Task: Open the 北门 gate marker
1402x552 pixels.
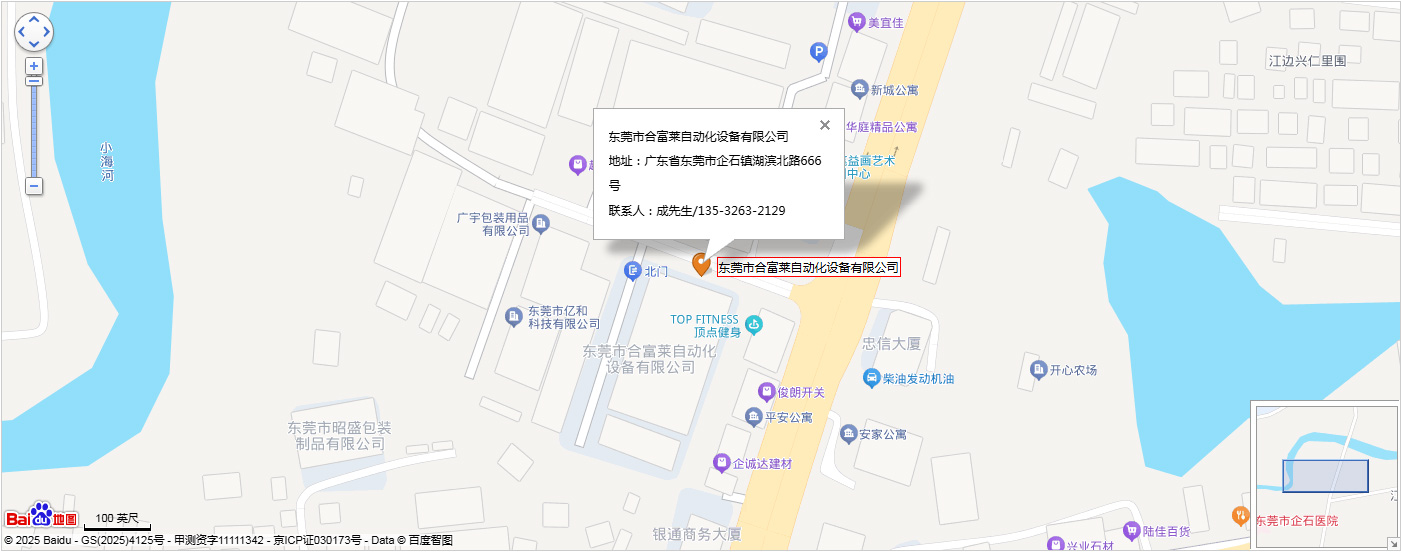Action: point(632,270)
